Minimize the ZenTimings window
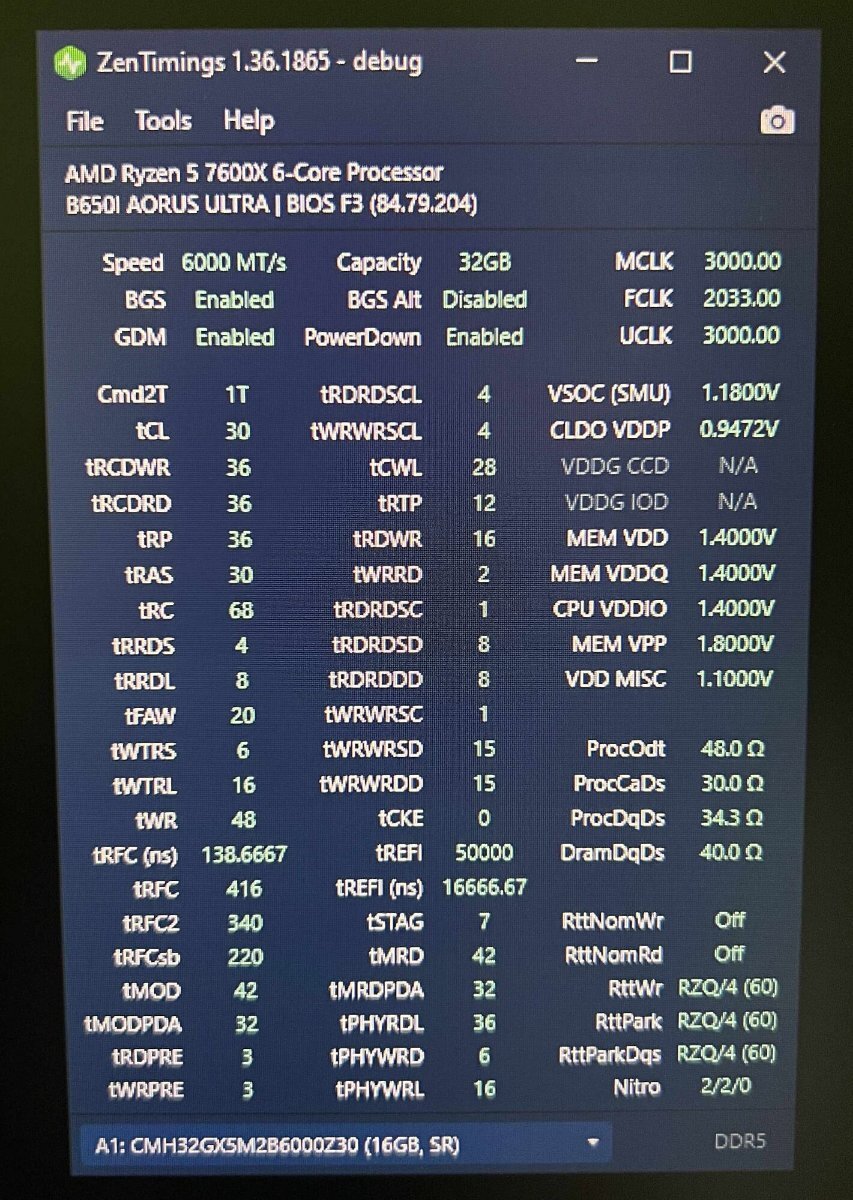Viewport: 853px width, 1200px height. click(589, 63)
